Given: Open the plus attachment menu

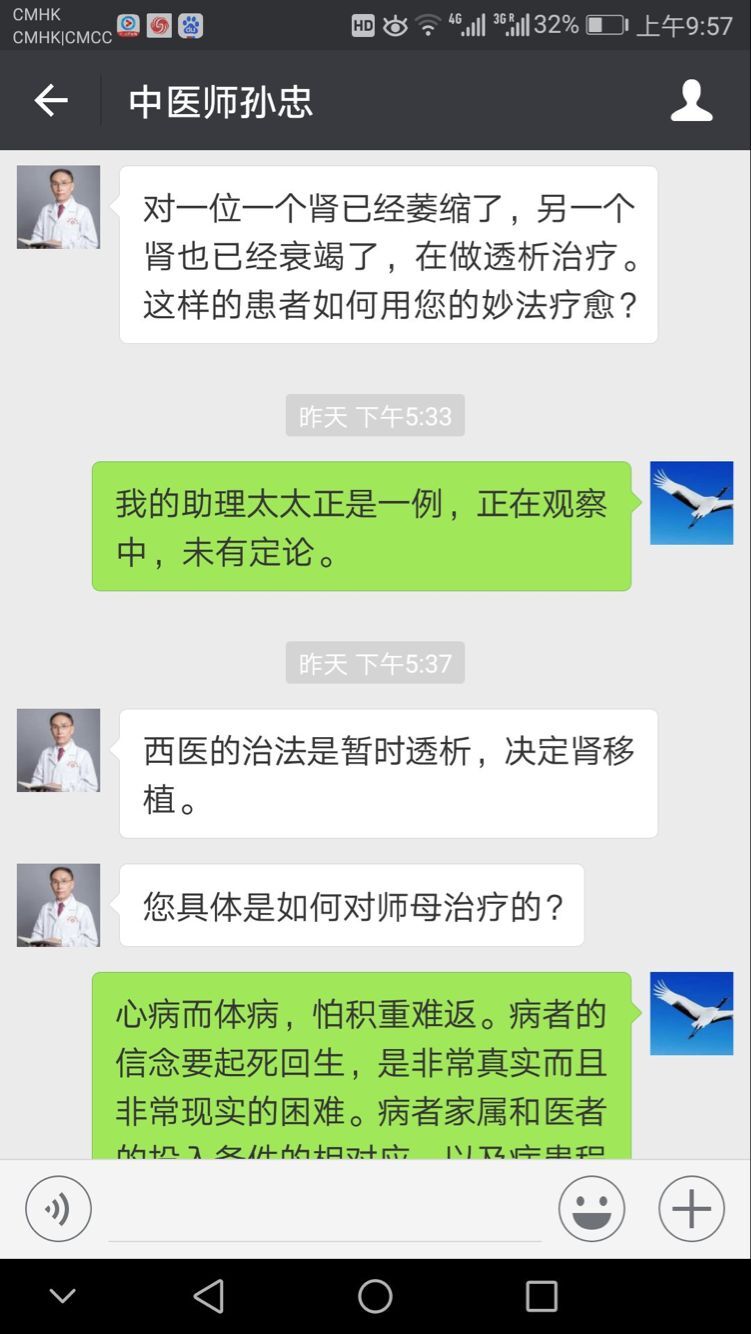Looking at the screenshot, I should [x=691, y=1209].
